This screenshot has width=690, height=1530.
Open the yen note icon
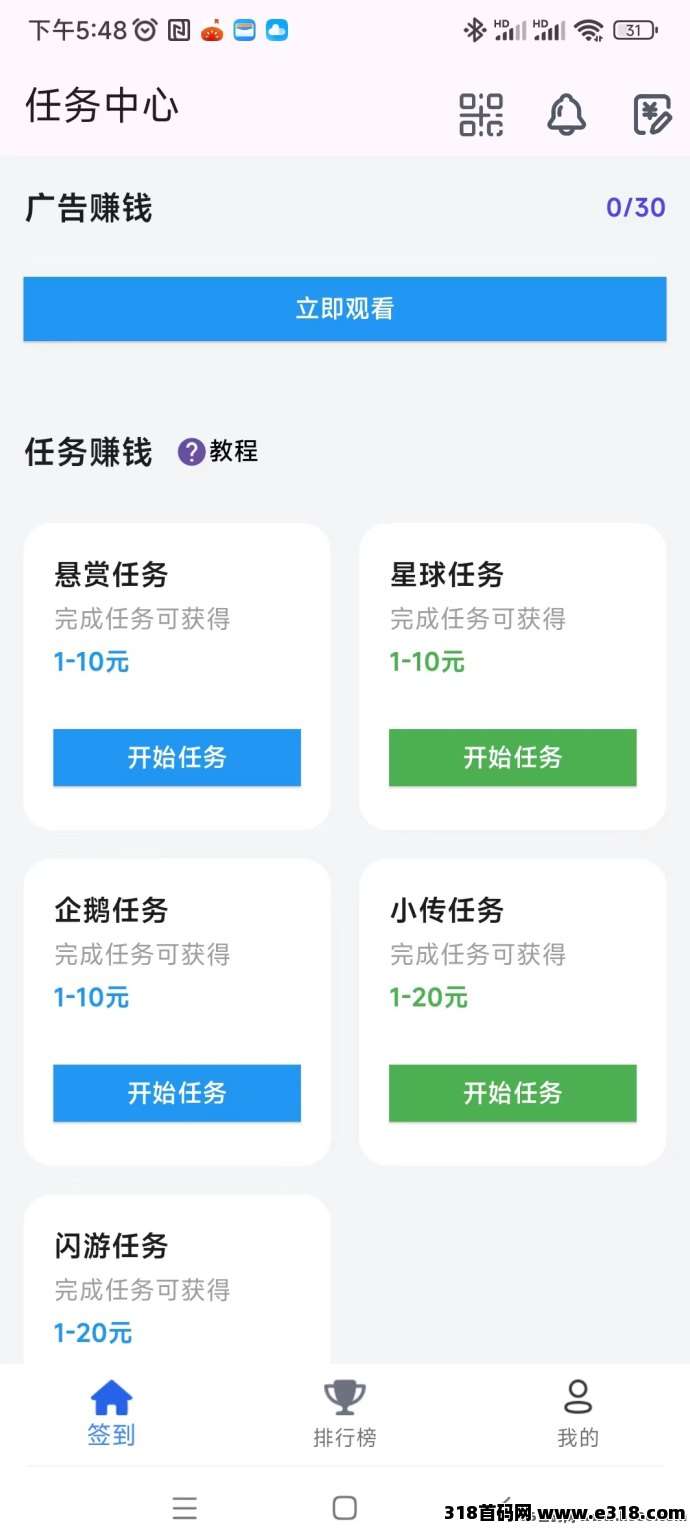coord(652,114)
